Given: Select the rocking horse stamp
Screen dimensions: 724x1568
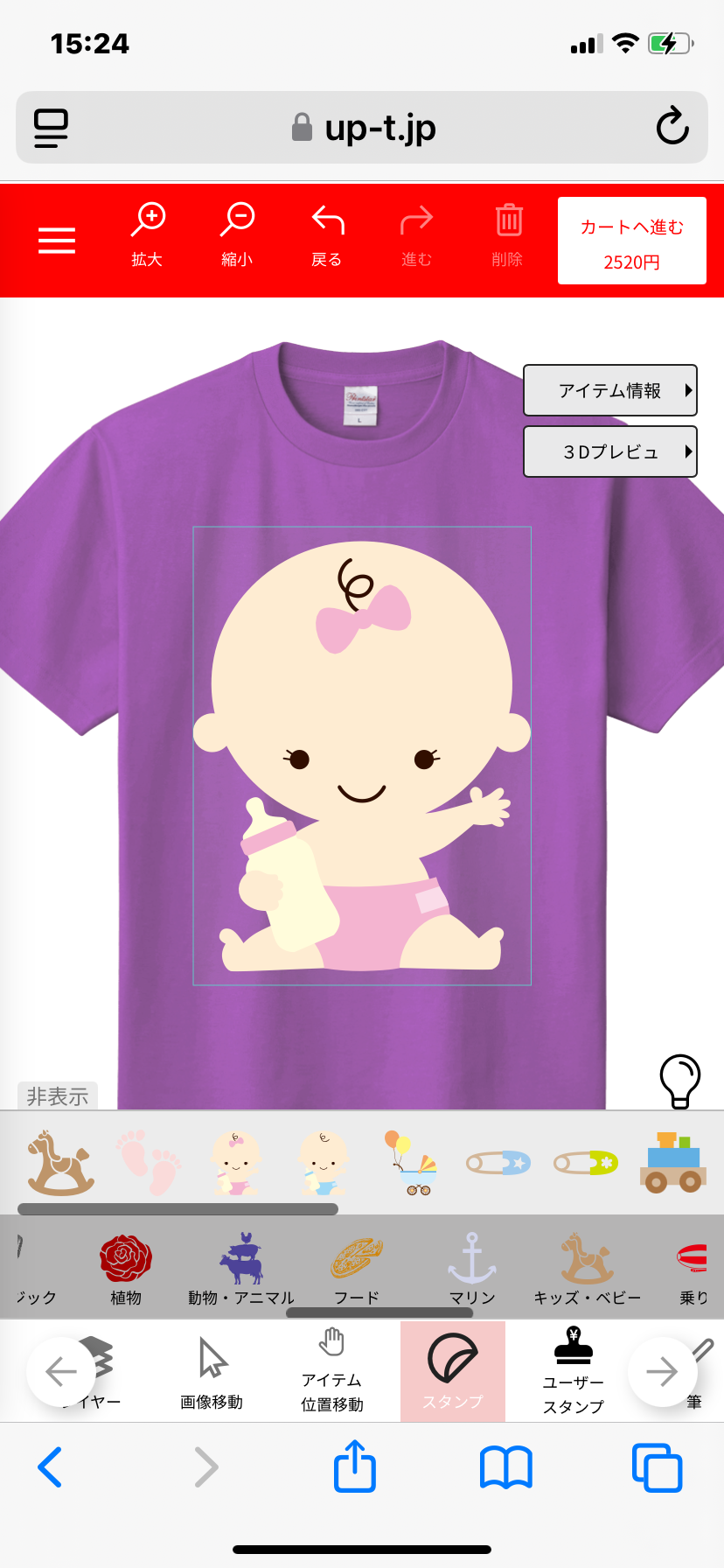Looking at the screenshot, I should (x=59, y=1163).
